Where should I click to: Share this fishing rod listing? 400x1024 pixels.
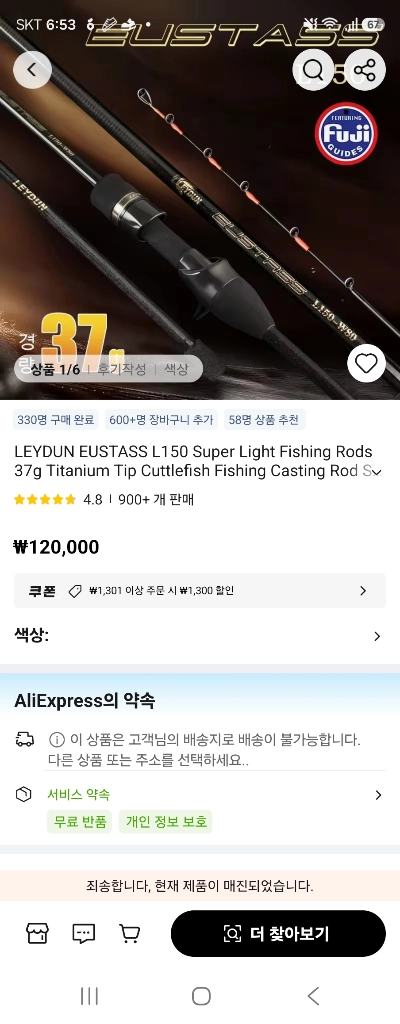[363, 70]
